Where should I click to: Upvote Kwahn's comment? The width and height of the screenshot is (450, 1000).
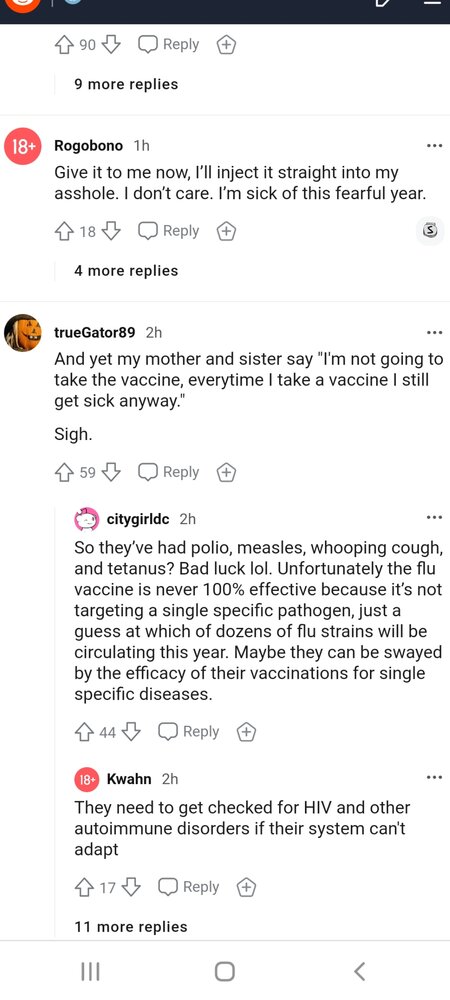click(84, 887)
